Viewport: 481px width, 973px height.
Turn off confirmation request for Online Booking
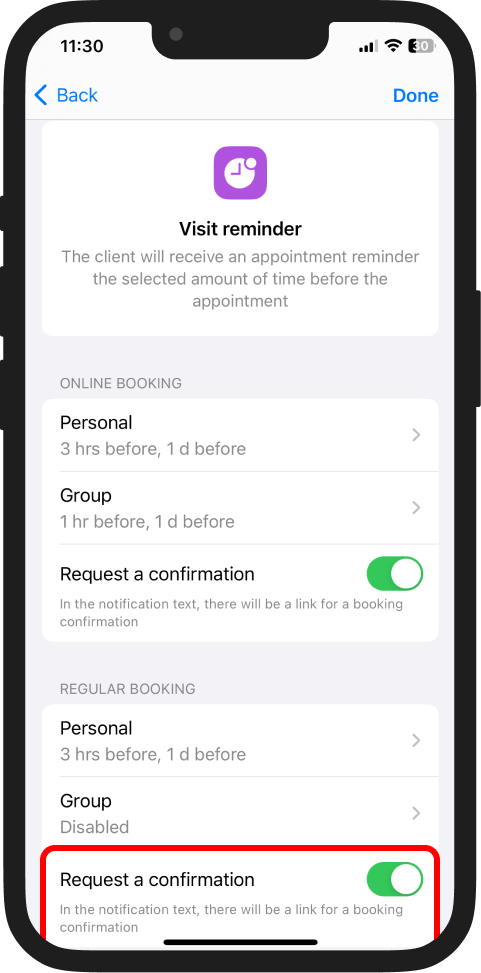point(395,573)
